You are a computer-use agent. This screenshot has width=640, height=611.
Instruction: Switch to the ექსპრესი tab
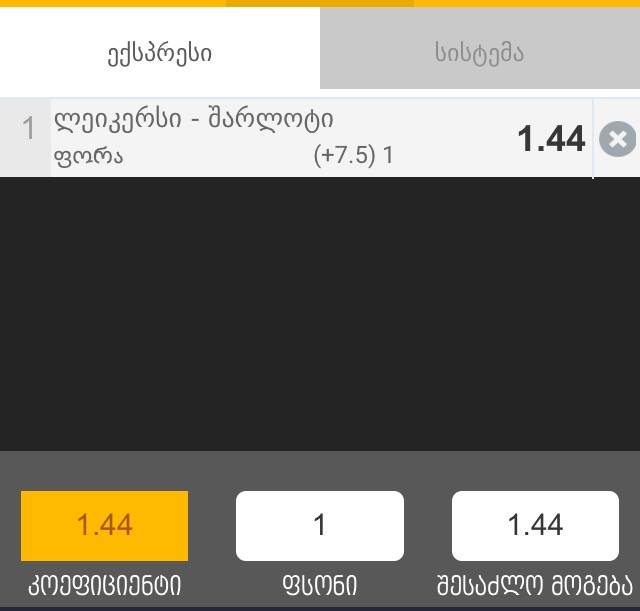(160, 53)
